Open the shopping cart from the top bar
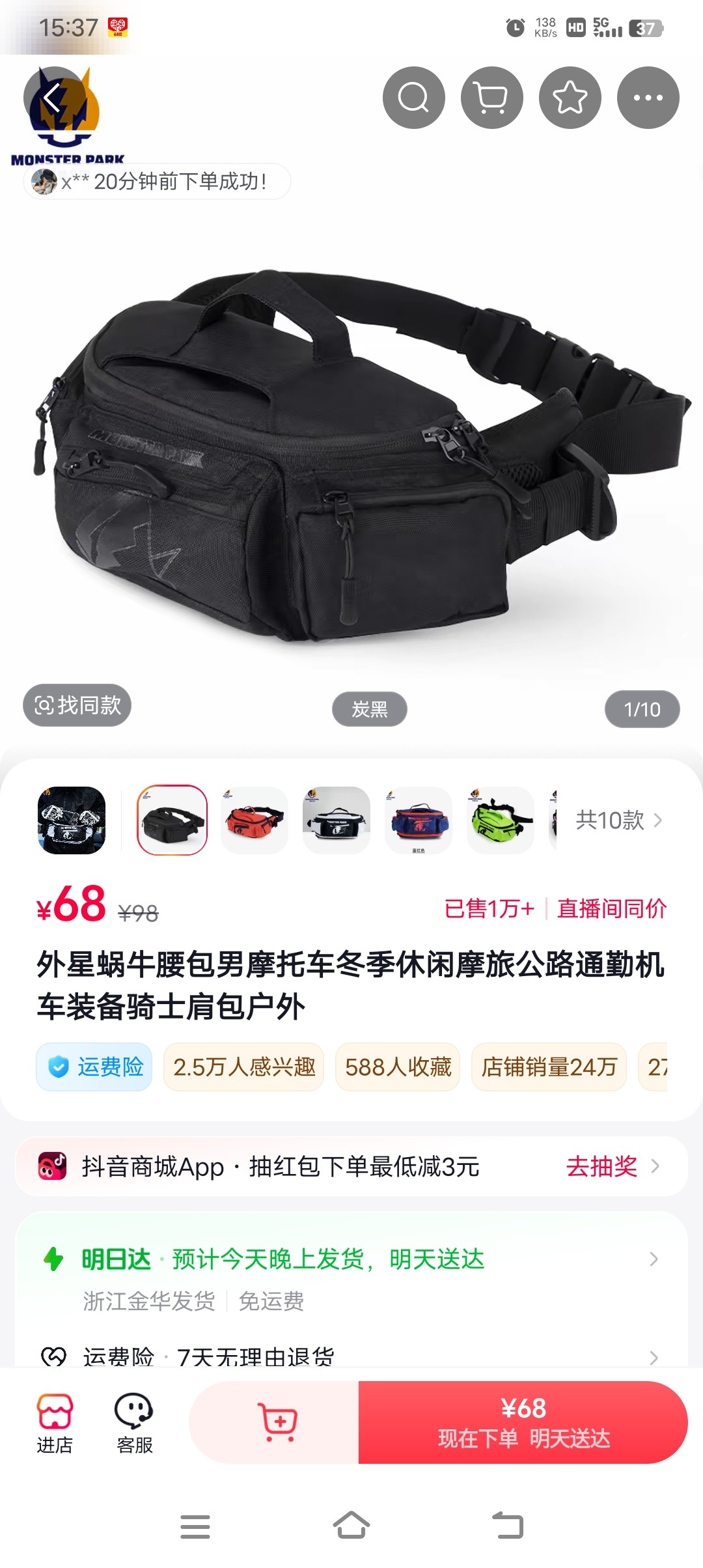Image resolution: width=703 pixels, height=1568 pixels. tap(492, 98)
